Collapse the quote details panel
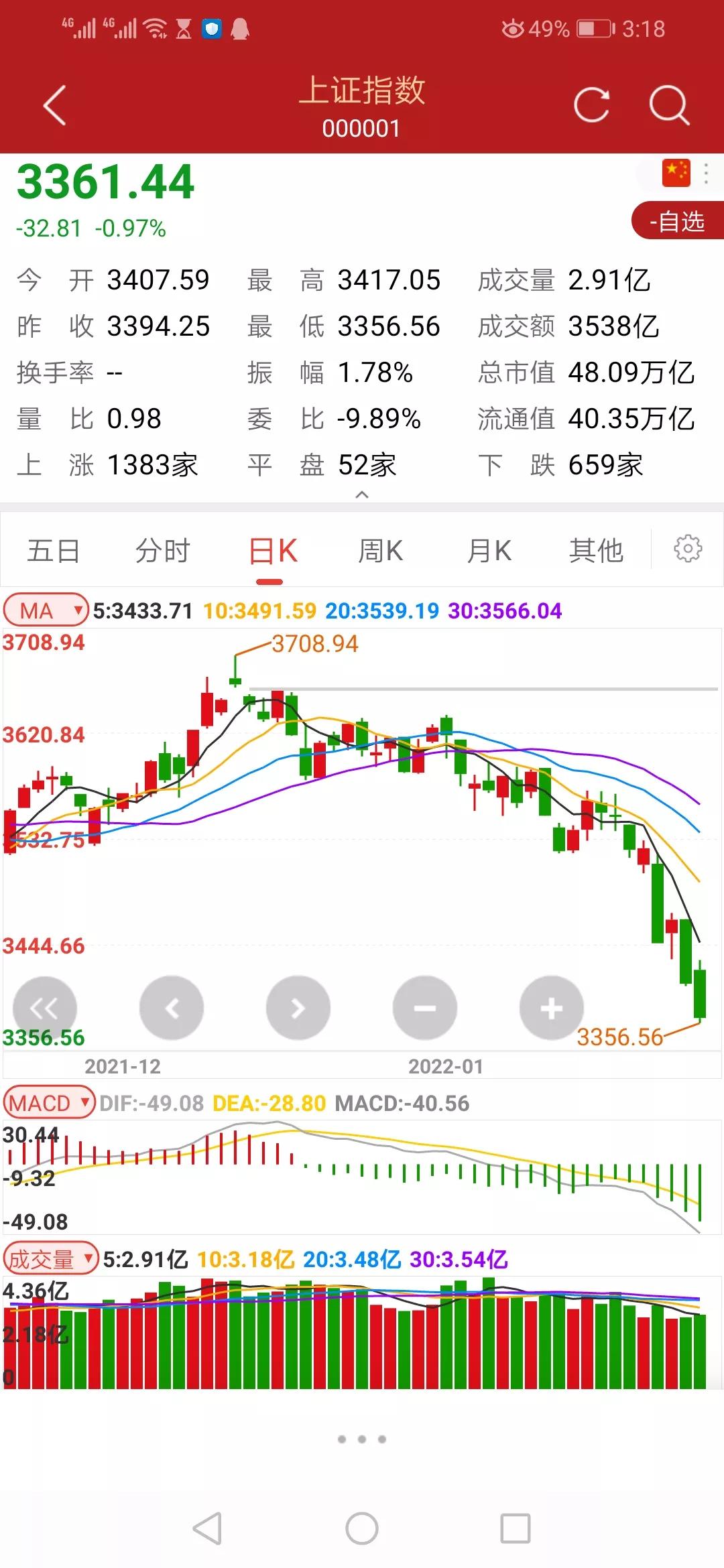Screen dimensions: 724x1568 (361, 496)
